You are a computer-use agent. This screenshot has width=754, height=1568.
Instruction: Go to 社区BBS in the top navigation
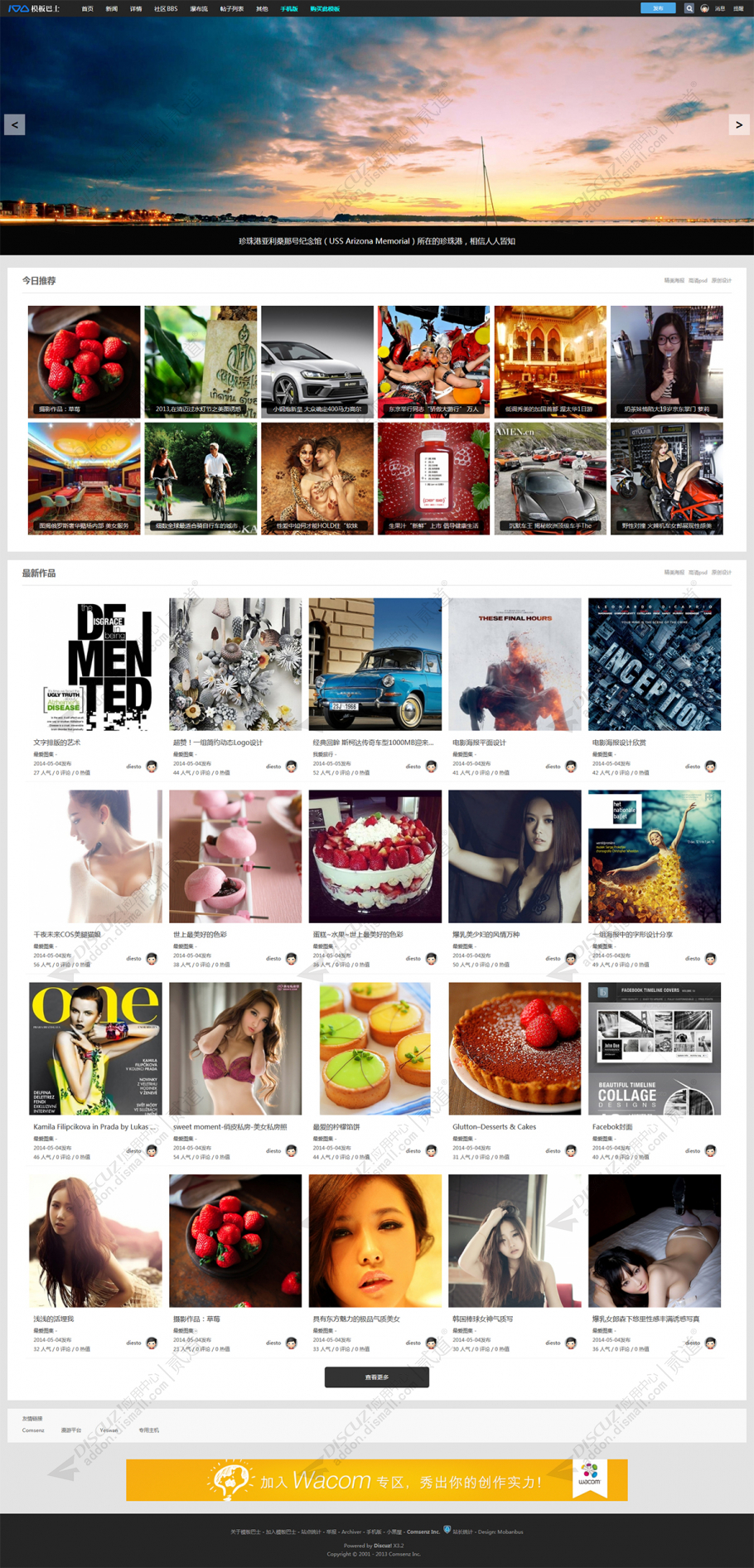tap(166, 9)
